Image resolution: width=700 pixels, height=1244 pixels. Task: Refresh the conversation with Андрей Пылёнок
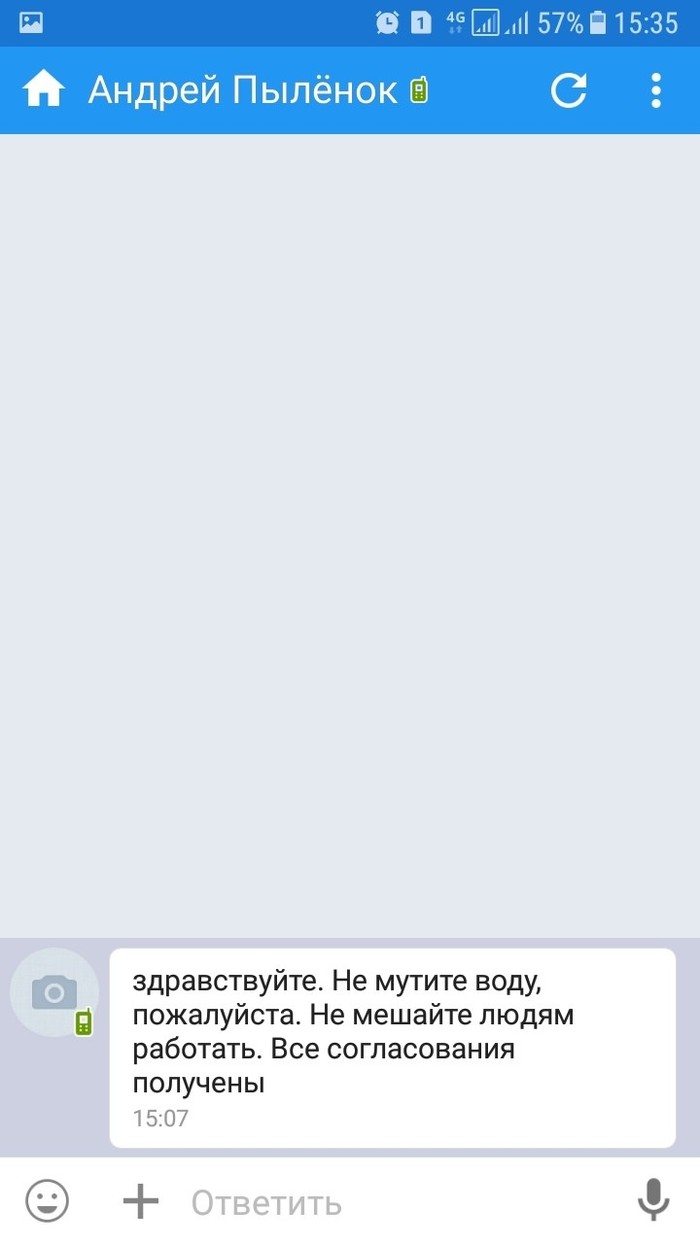pyautogui.click(x=569, y=90)
